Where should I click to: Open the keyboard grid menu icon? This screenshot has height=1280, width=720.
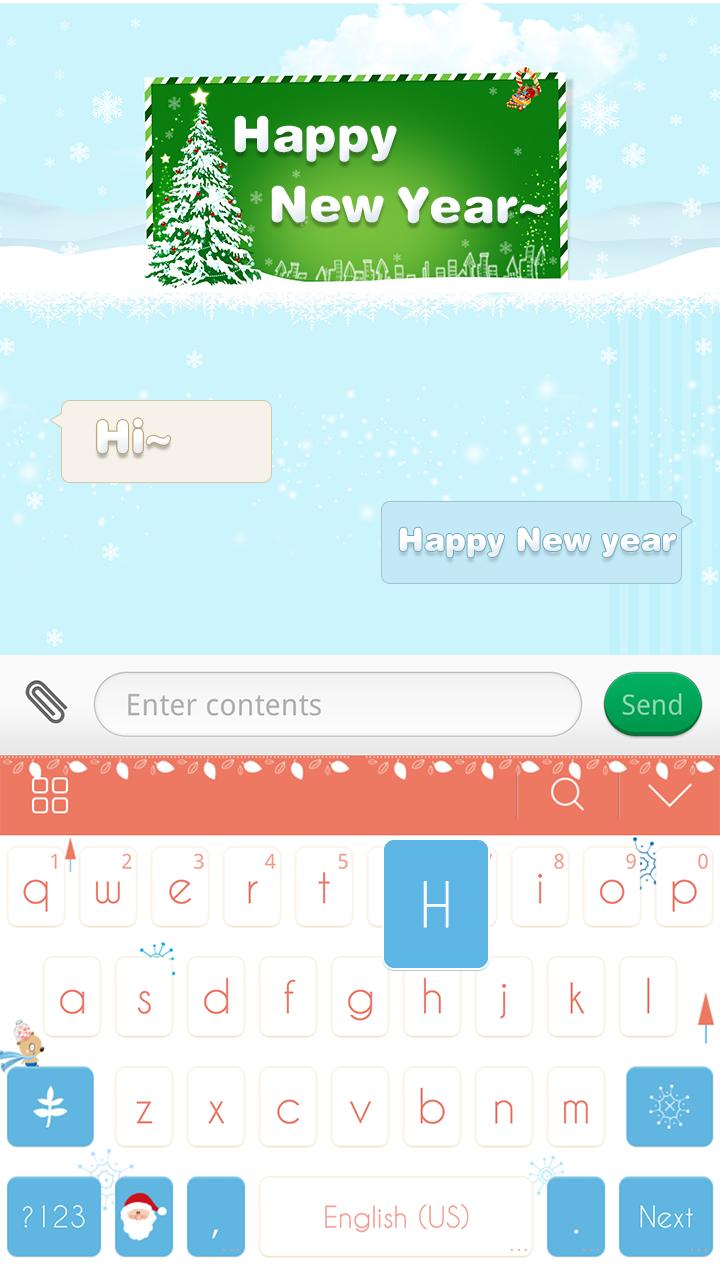tap(48, 795)
